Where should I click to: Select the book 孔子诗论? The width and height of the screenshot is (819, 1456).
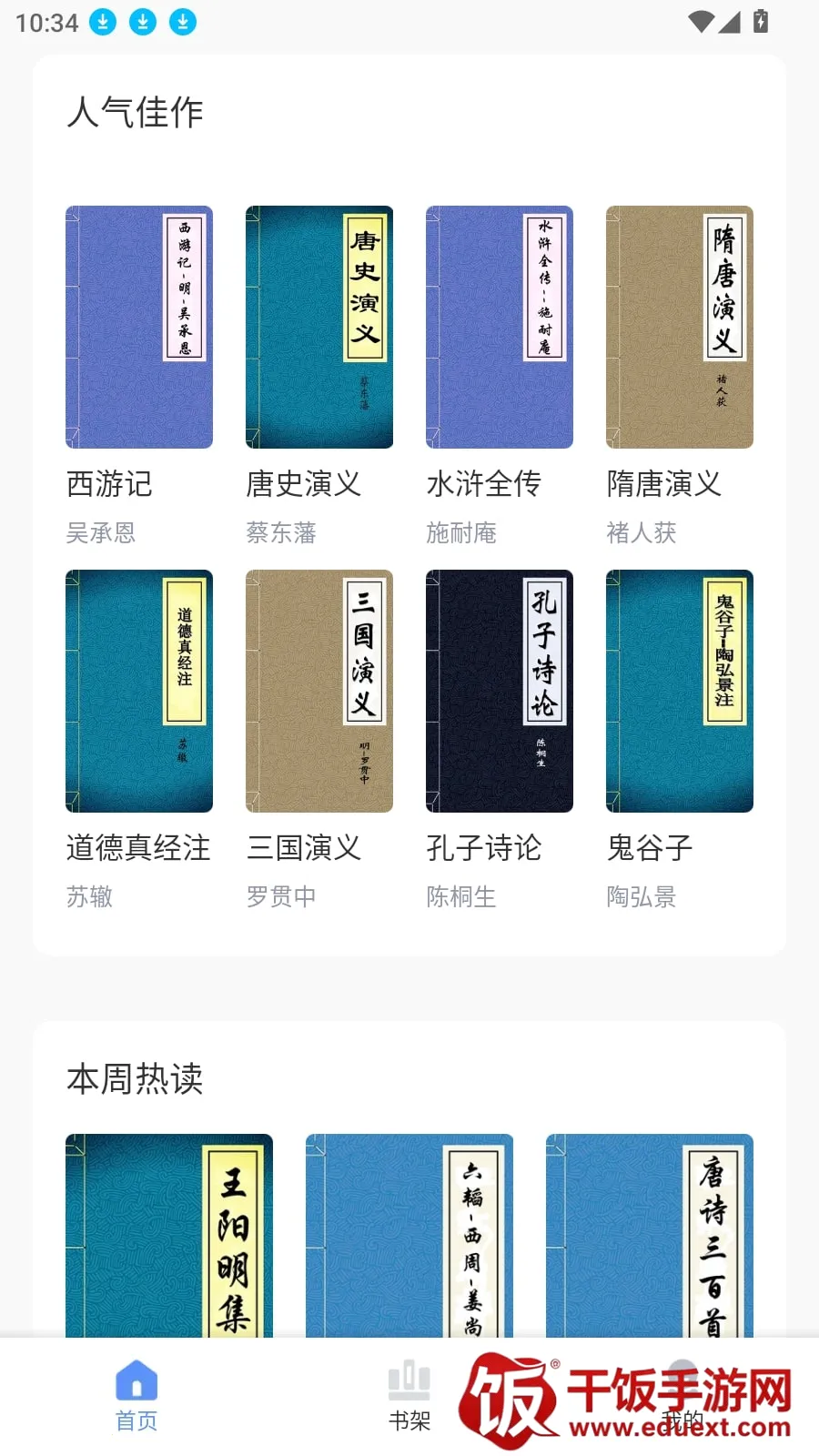500,692
